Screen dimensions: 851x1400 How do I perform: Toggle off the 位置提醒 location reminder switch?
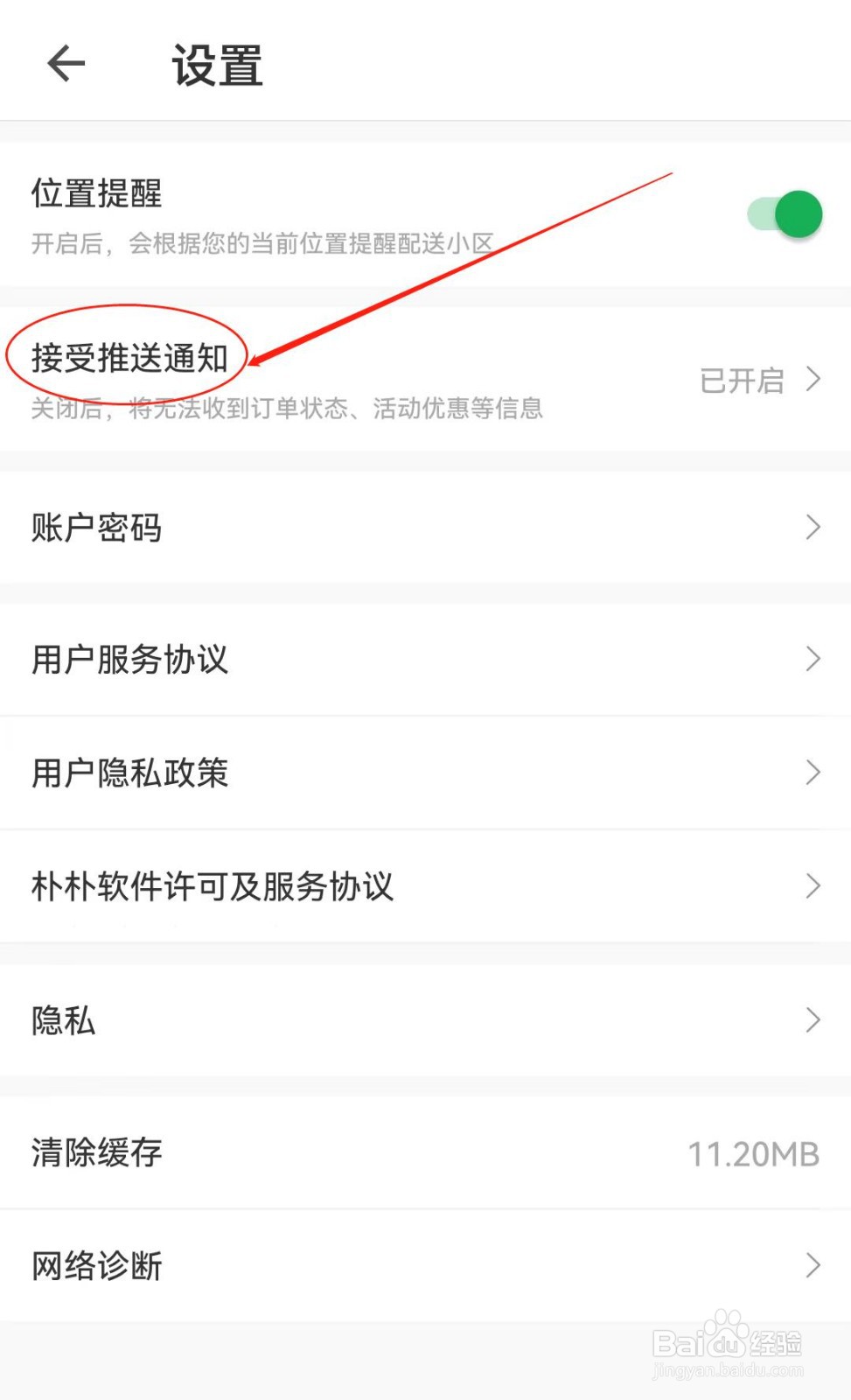point(785,213)
